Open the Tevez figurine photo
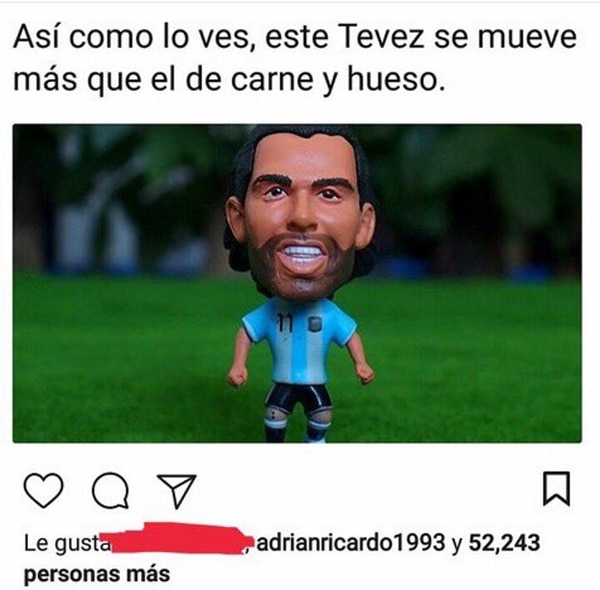Image resolution: width=600 pixels, height=590 pixels. [x=297, y=283]
